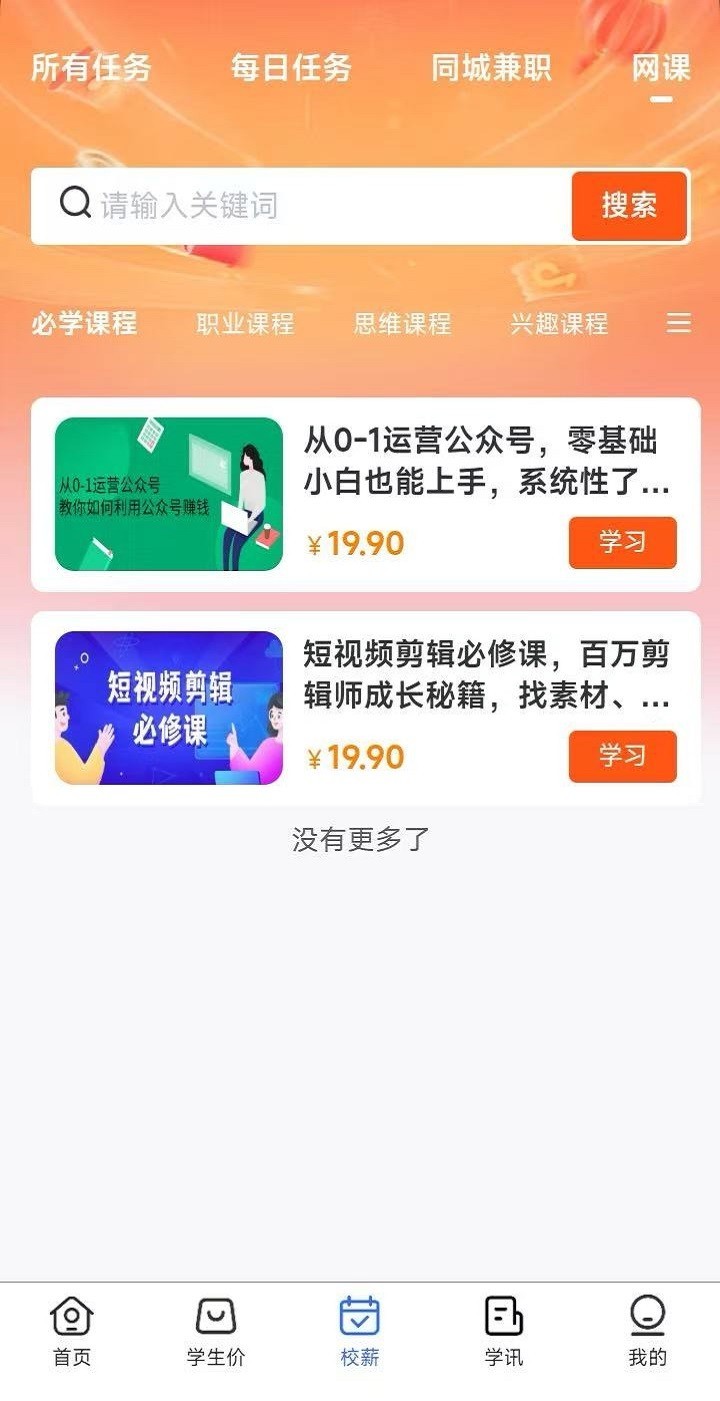
Task: Switch to the 职业课程 category
Action: (245, 324)
